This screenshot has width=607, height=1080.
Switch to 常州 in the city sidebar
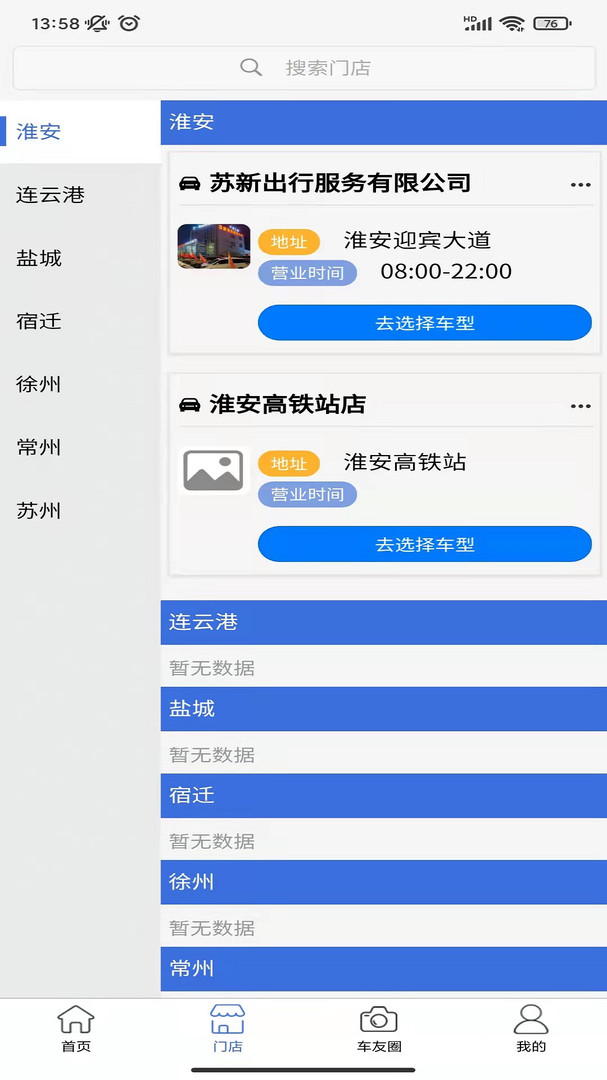pyautogui.click(x=40, y=447)
